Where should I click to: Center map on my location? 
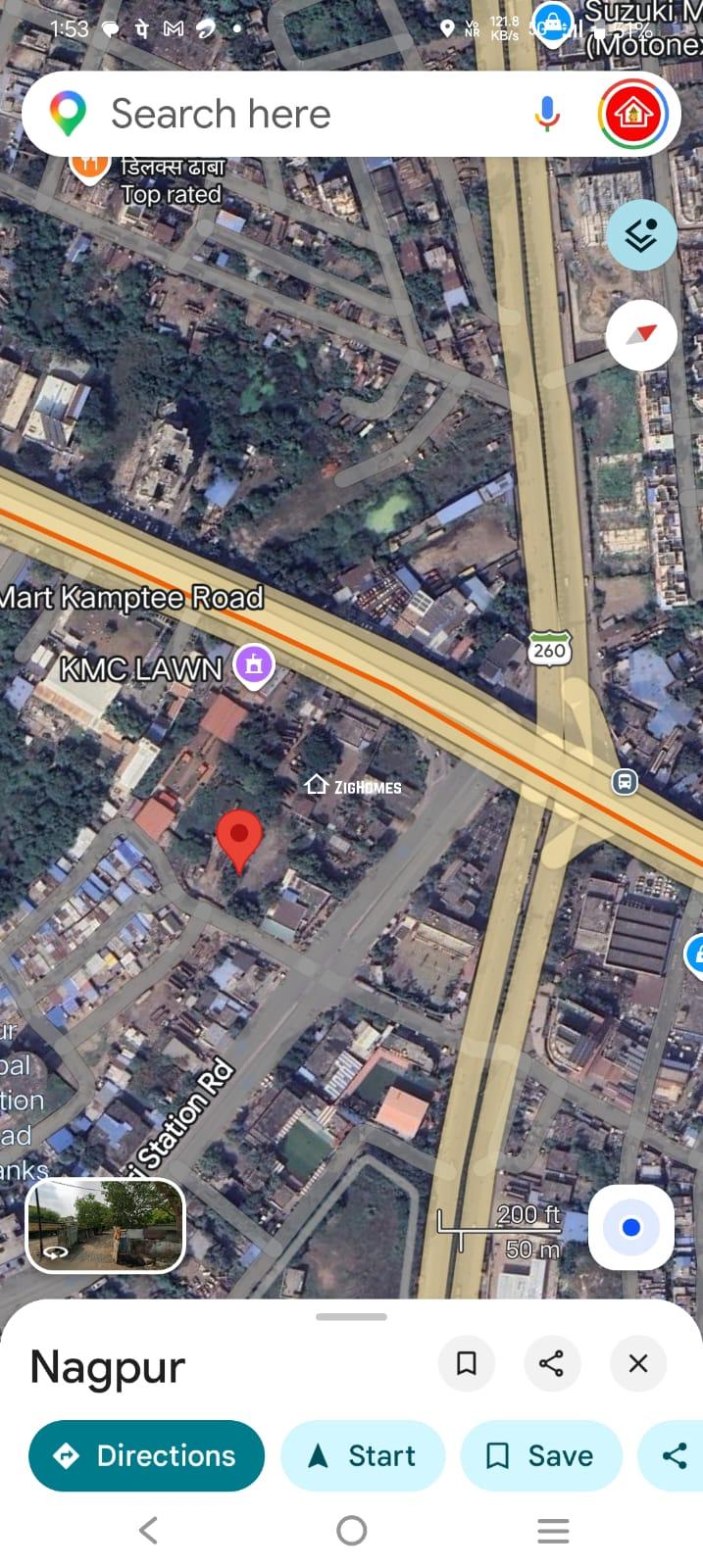click(x=630, y=1228)
